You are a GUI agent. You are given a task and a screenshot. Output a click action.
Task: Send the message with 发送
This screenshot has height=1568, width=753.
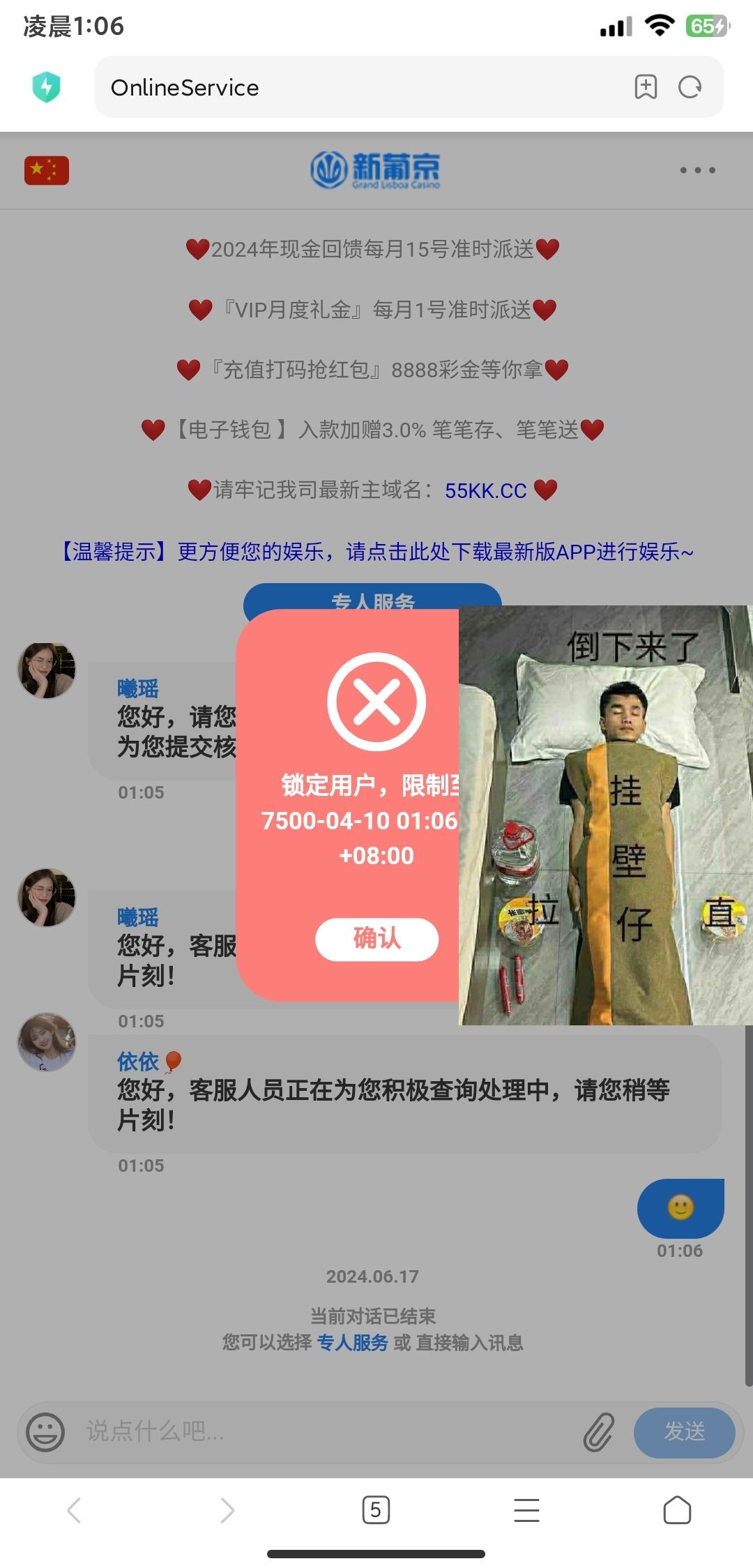click(684, 1431)
